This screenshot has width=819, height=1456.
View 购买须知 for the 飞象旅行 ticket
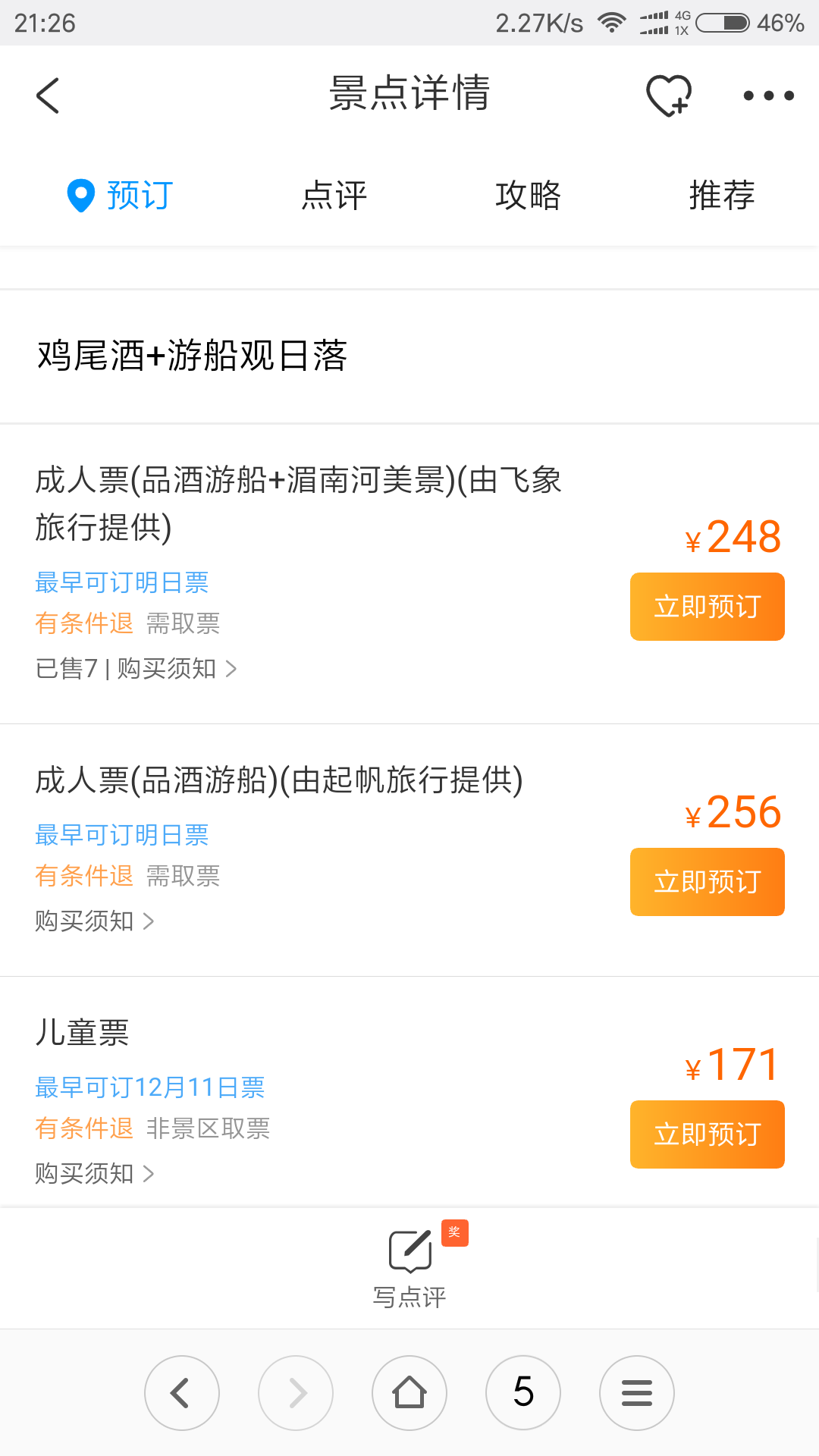(x=176, y=669)
